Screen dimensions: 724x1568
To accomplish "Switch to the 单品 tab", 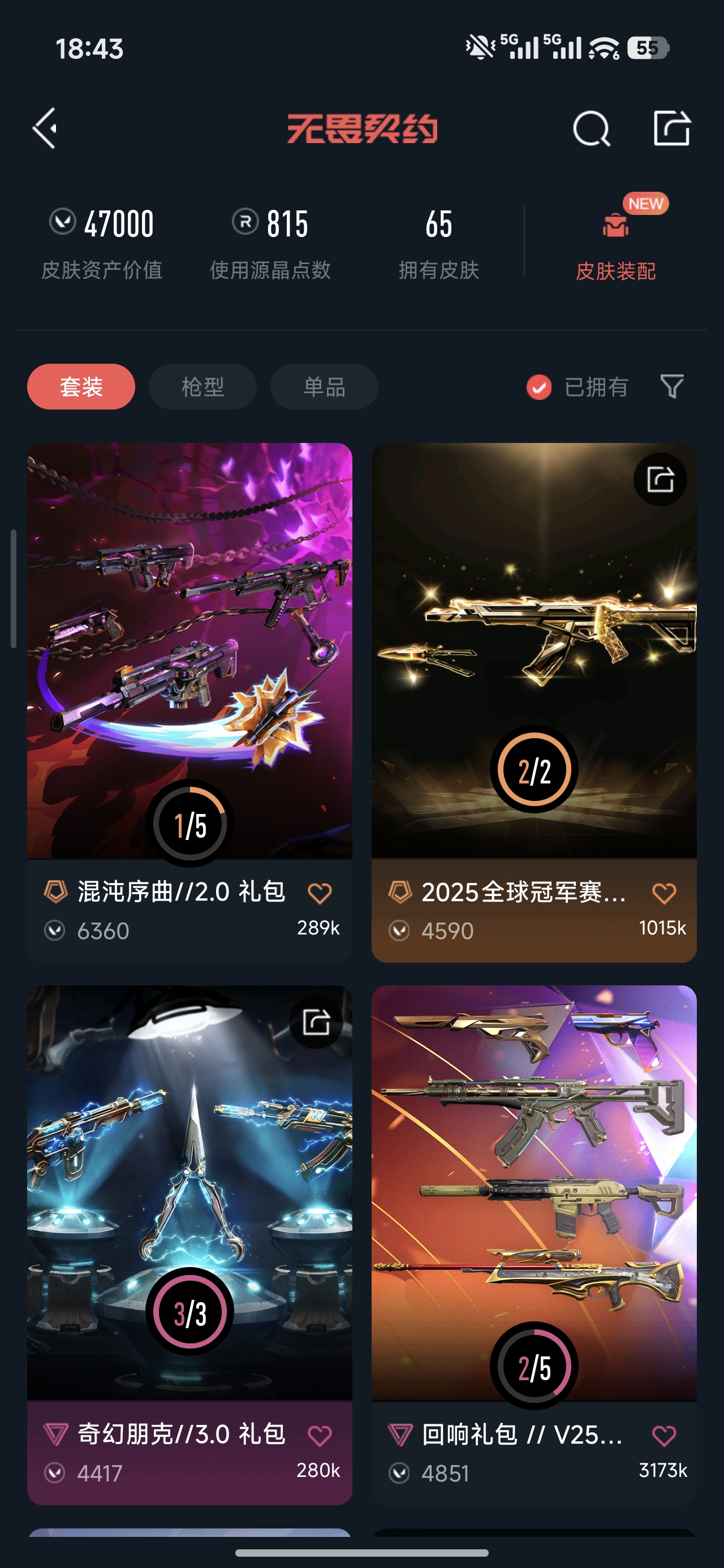I will click(324, 386).
